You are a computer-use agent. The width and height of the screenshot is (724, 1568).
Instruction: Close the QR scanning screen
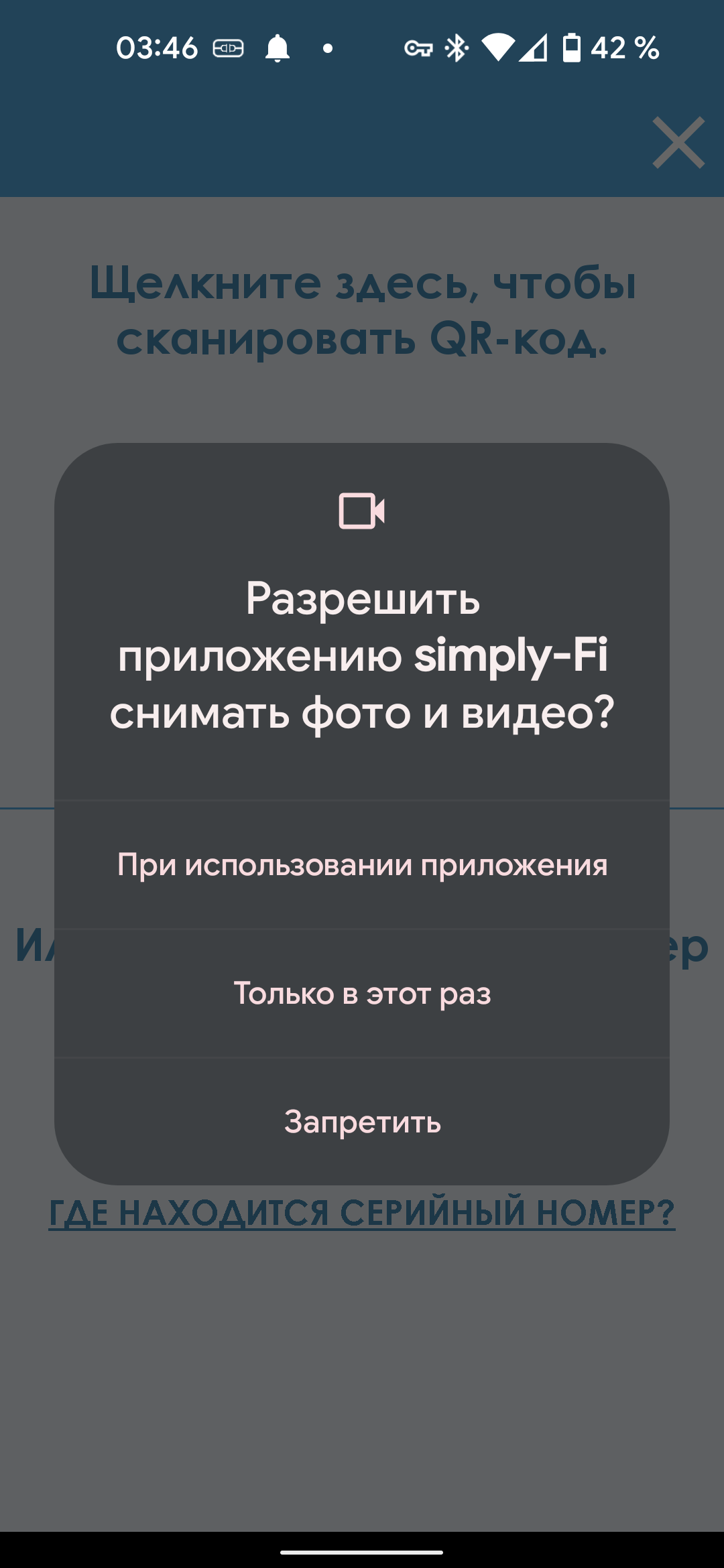[x=678, y=143]
